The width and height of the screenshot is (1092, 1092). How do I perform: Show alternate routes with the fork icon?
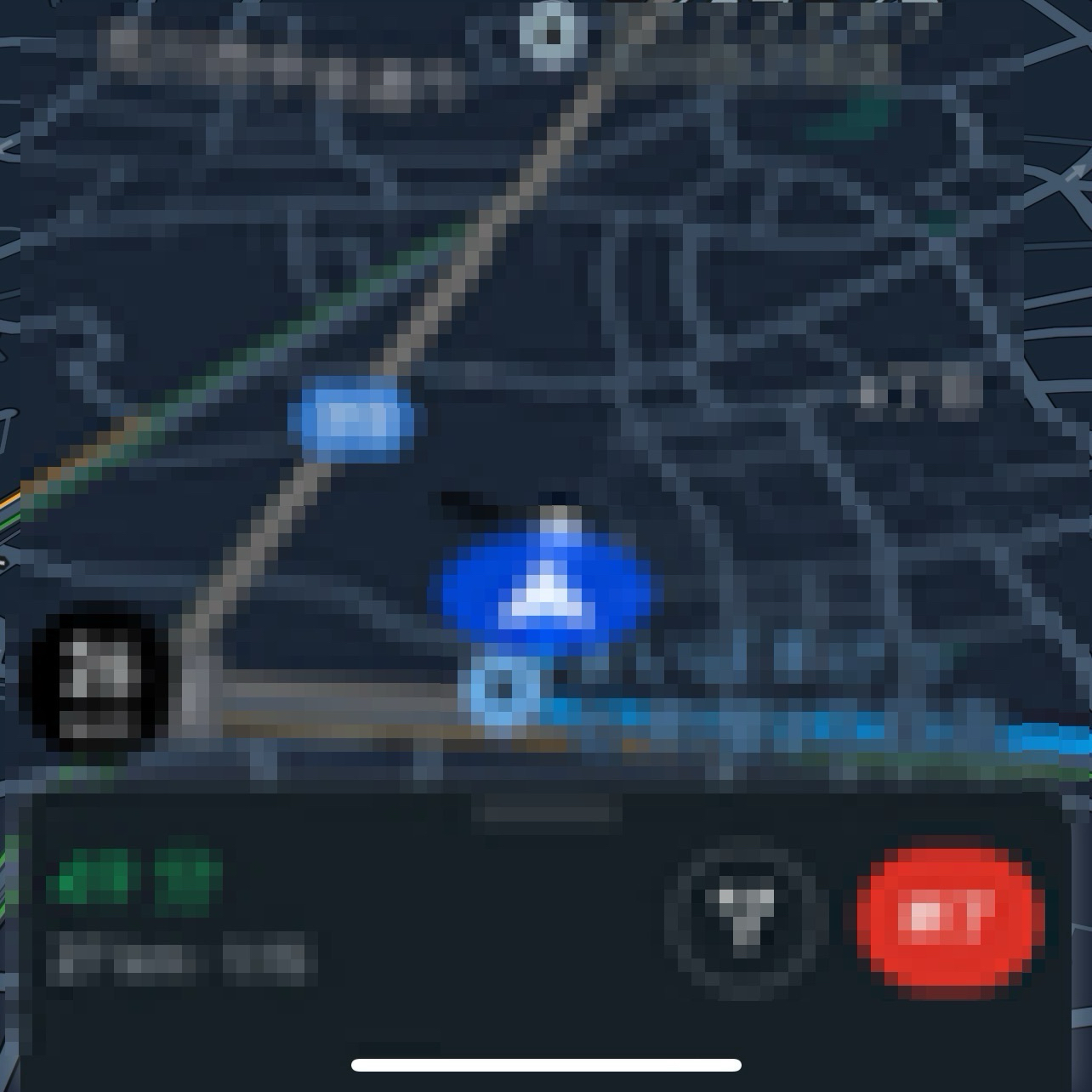[746, 917]
